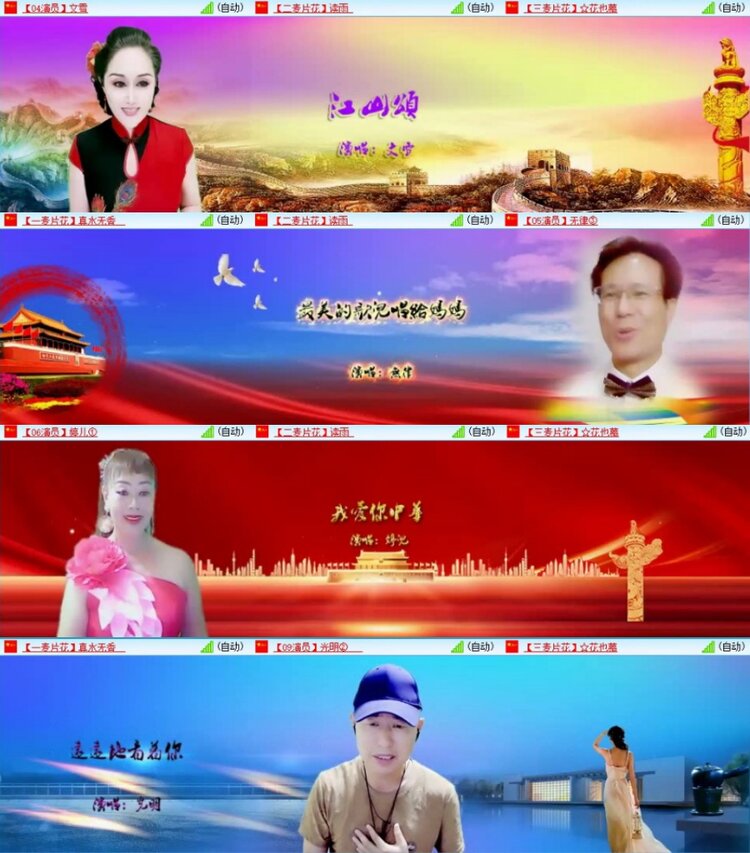The image size is (750, 853).
Task: Toggle 自动 mode for the 光明② stream
Action: [x=479, y=647]
